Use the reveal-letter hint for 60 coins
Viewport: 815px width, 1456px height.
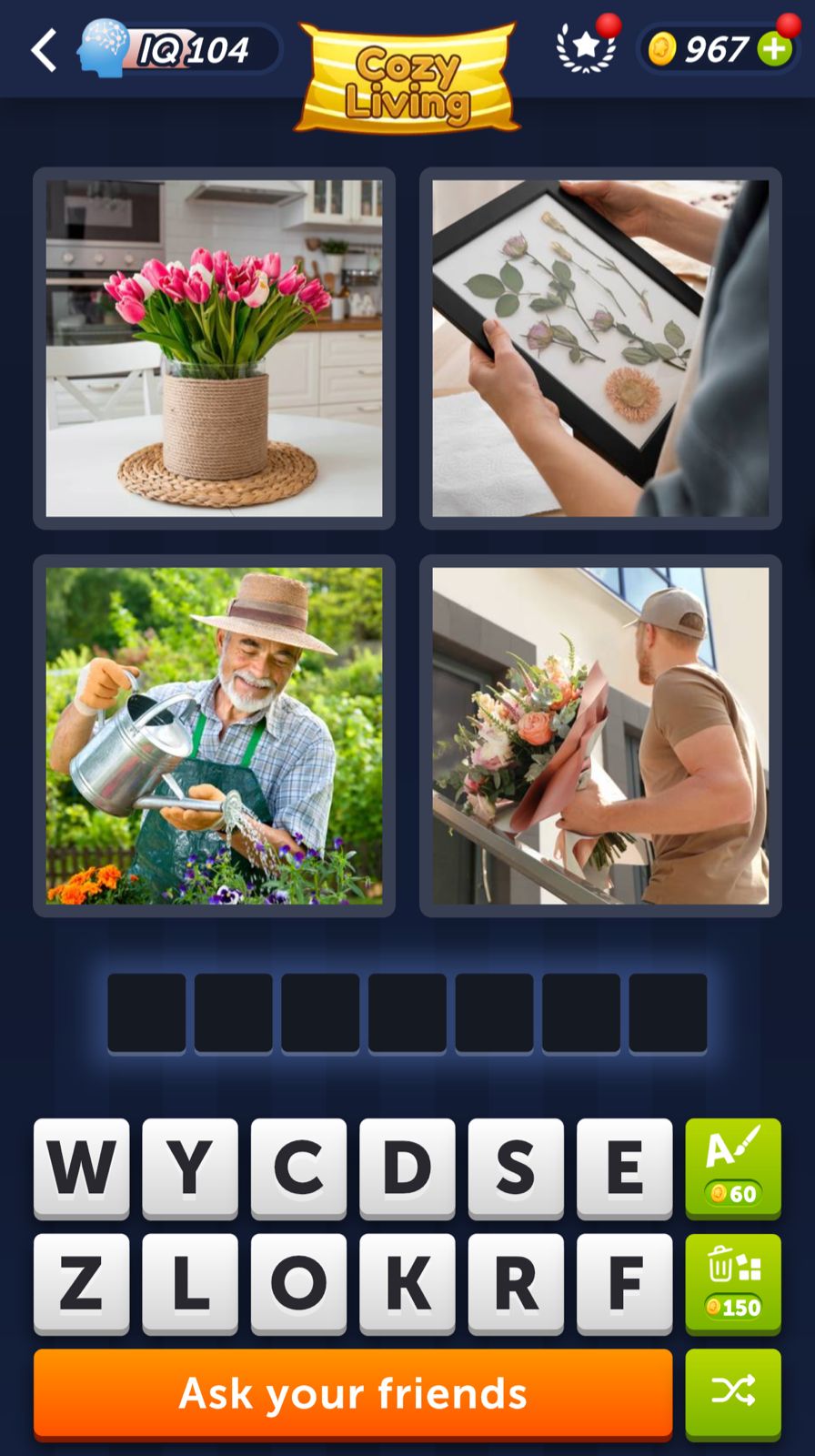[x=732, y=1167]
